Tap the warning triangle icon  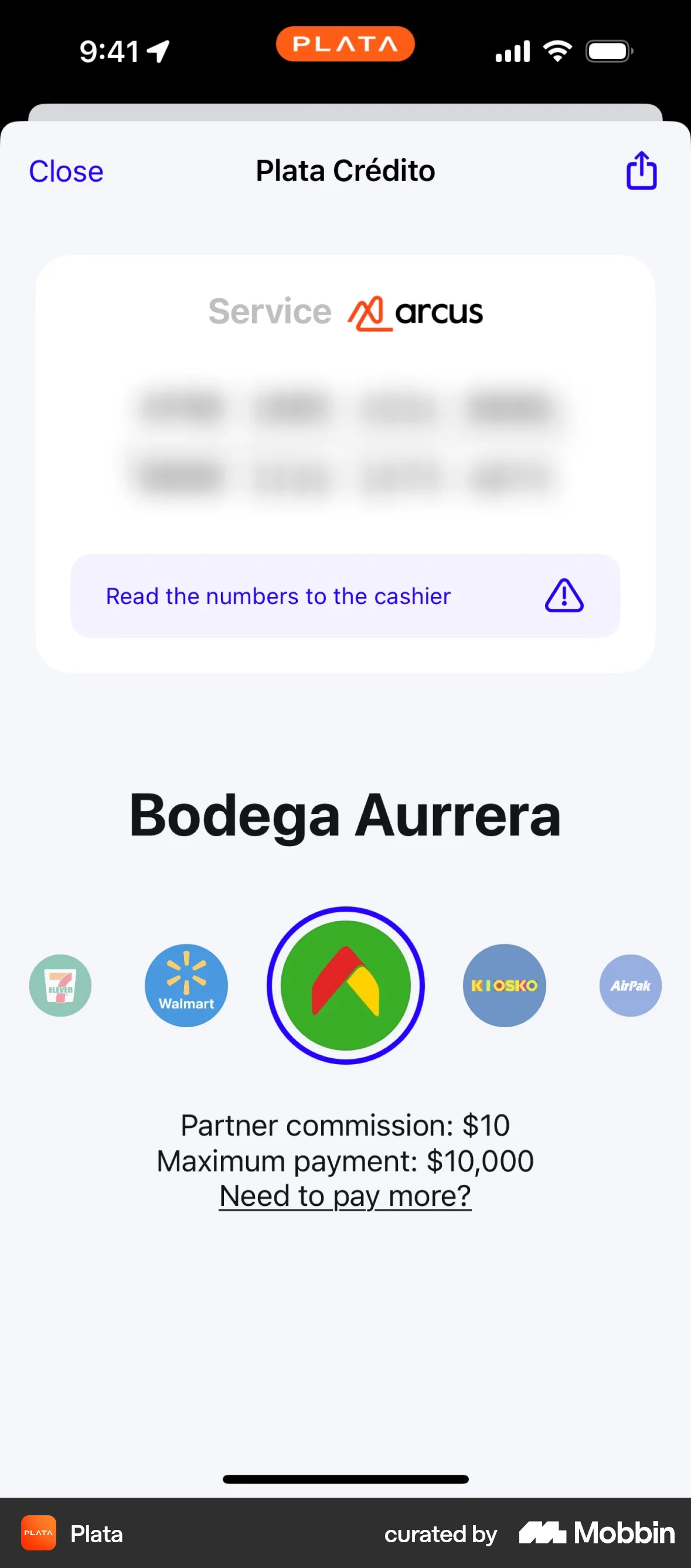563,596
